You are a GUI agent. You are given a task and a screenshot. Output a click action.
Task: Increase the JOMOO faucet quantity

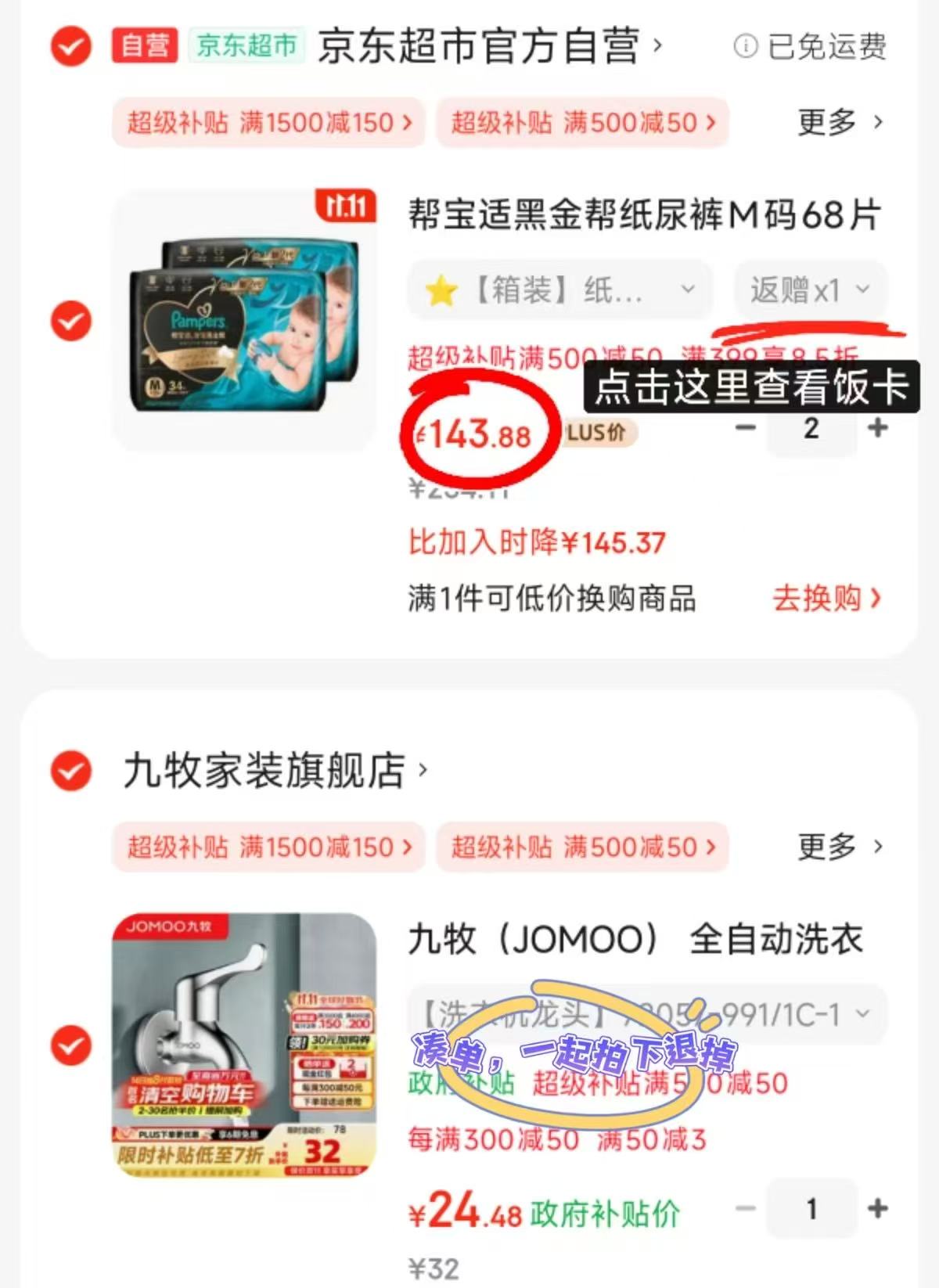tap(878, 1209)
